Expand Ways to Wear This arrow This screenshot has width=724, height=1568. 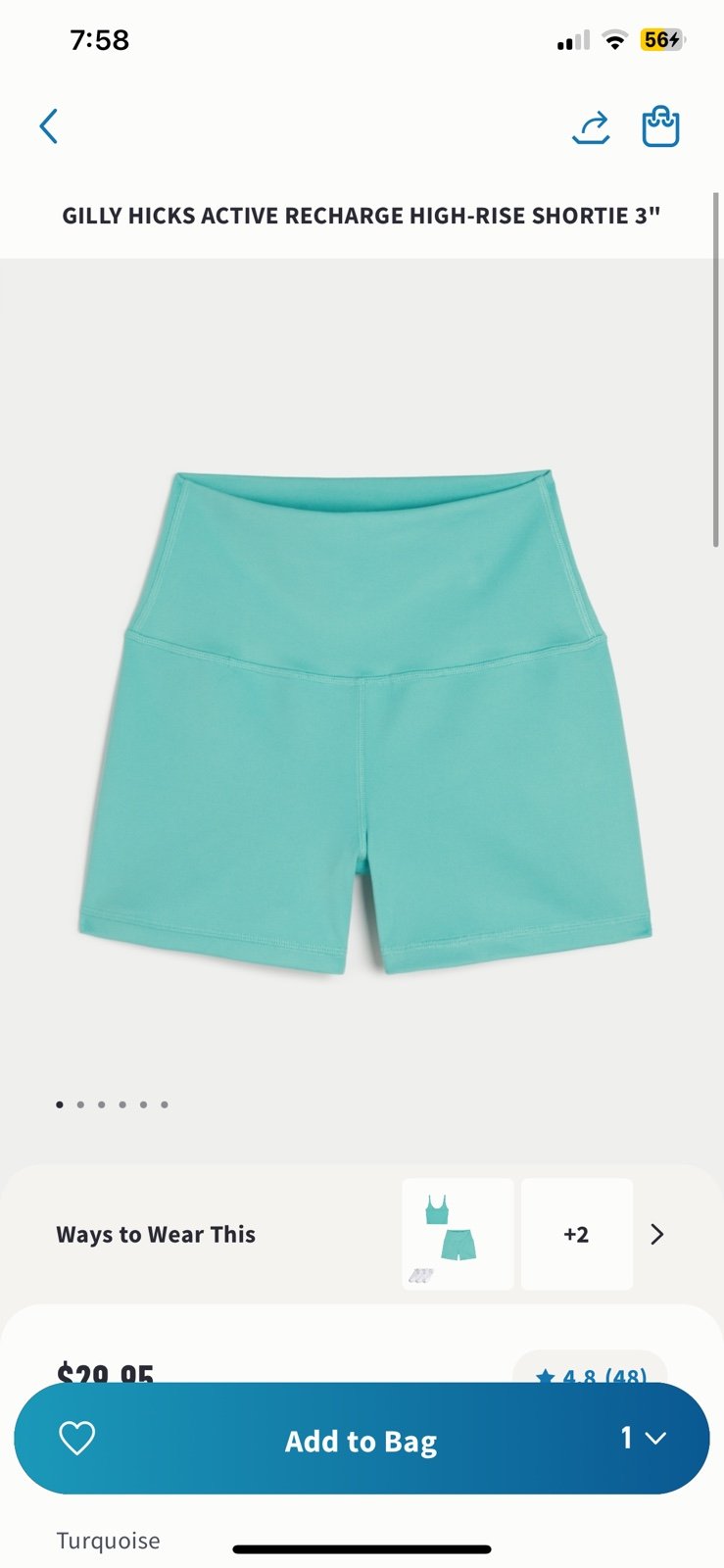point(657,1234)
